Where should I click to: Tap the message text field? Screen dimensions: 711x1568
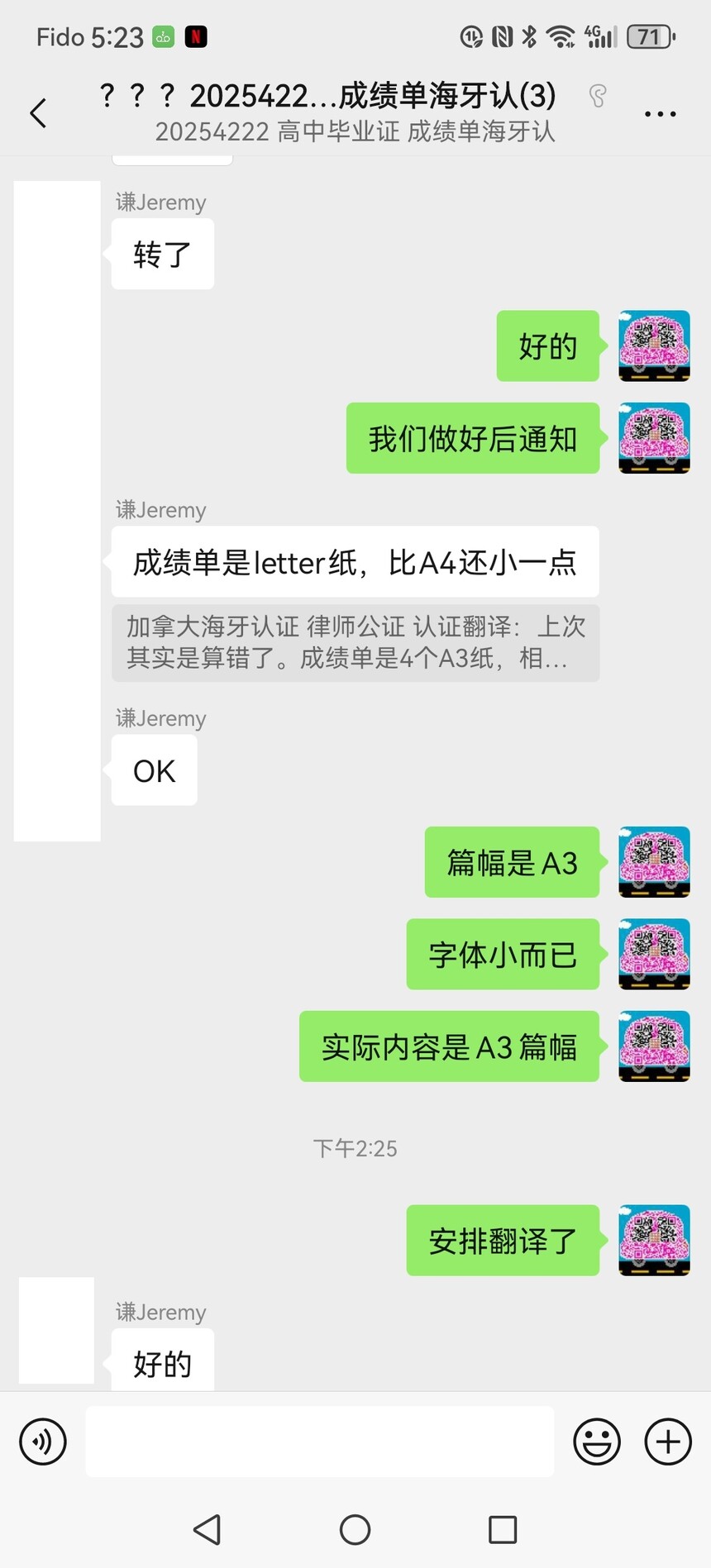(x=319, y=1442)
